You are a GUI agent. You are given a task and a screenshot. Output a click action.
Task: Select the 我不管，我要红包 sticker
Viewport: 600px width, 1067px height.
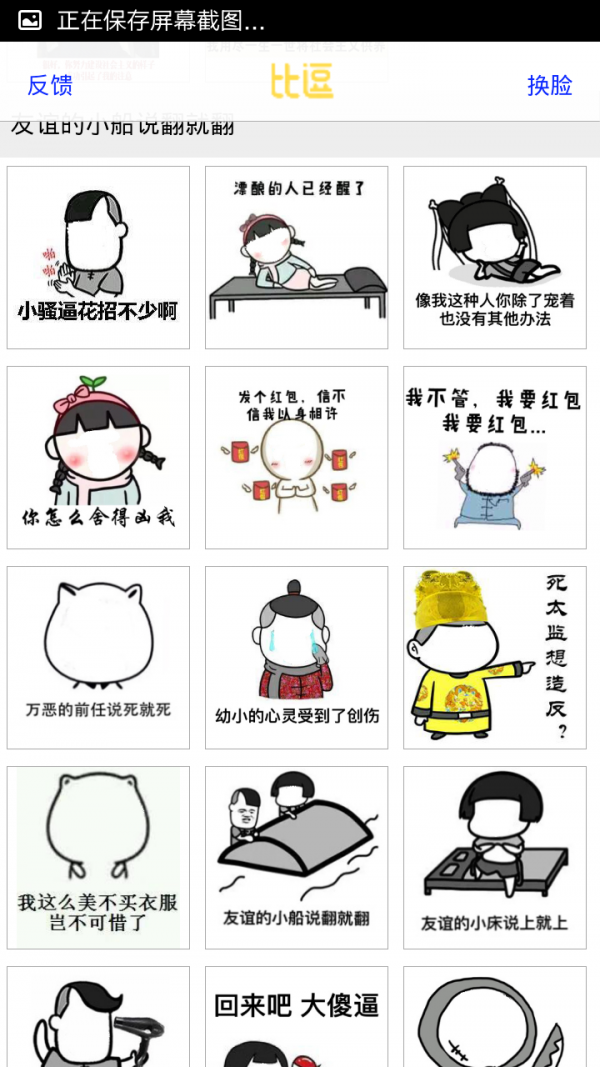(x=494, y=458)
